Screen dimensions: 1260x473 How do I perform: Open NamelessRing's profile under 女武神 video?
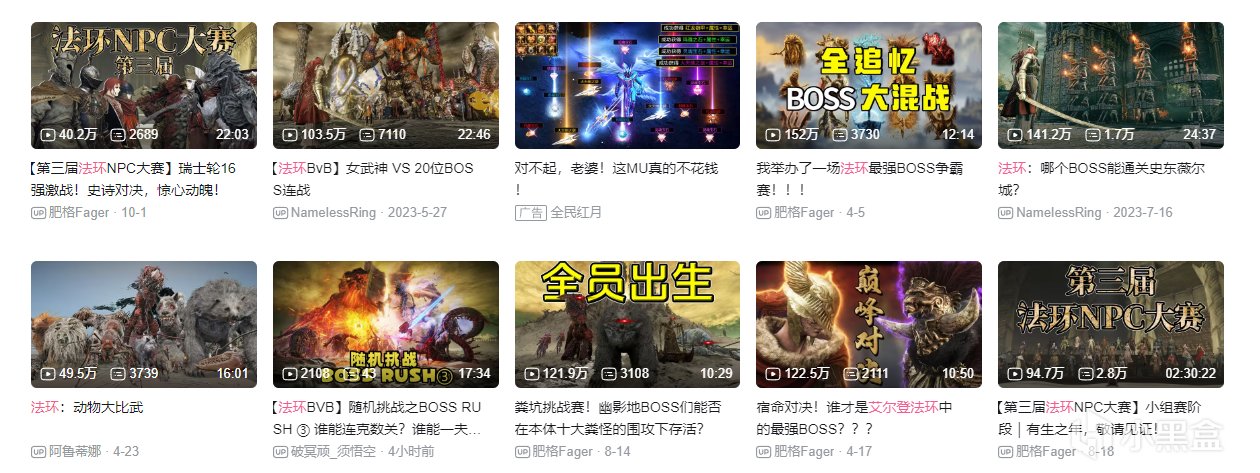point(333,213)
